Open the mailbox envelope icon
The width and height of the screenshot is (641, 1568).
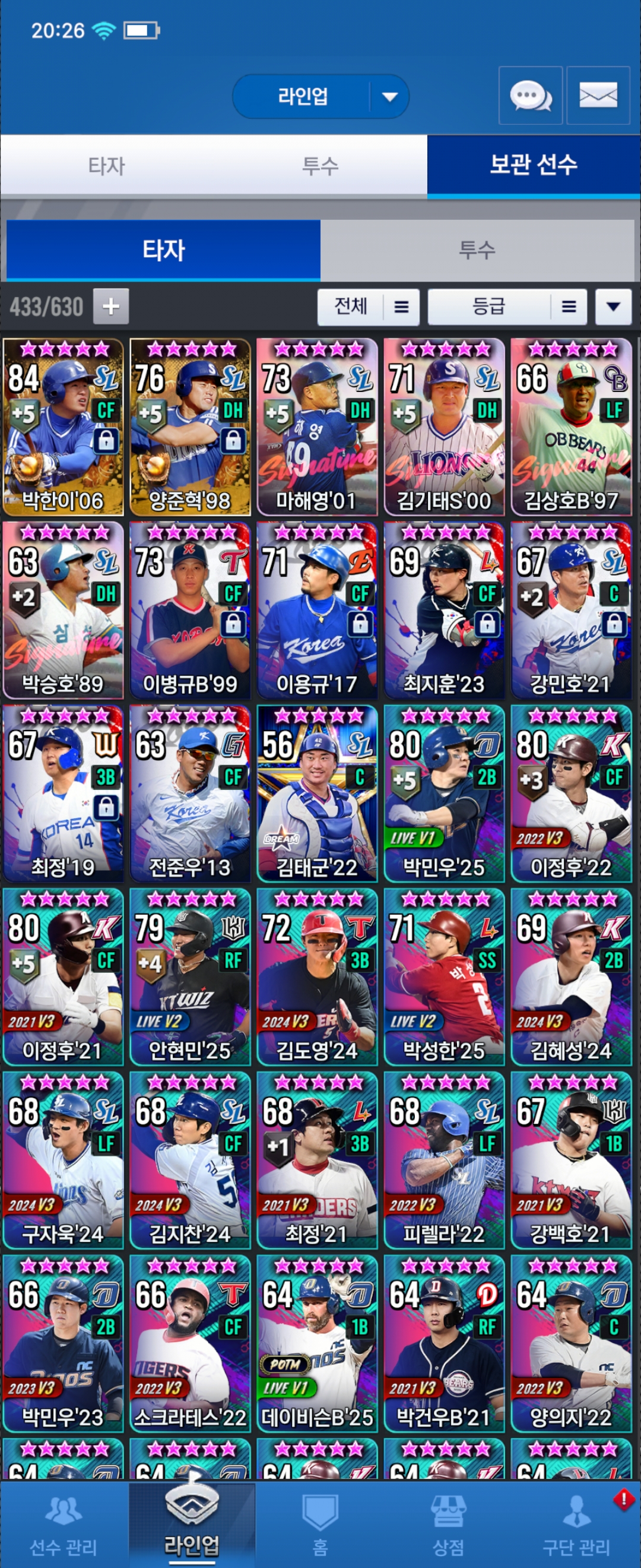pyautogui.click(x=598, y=96)
